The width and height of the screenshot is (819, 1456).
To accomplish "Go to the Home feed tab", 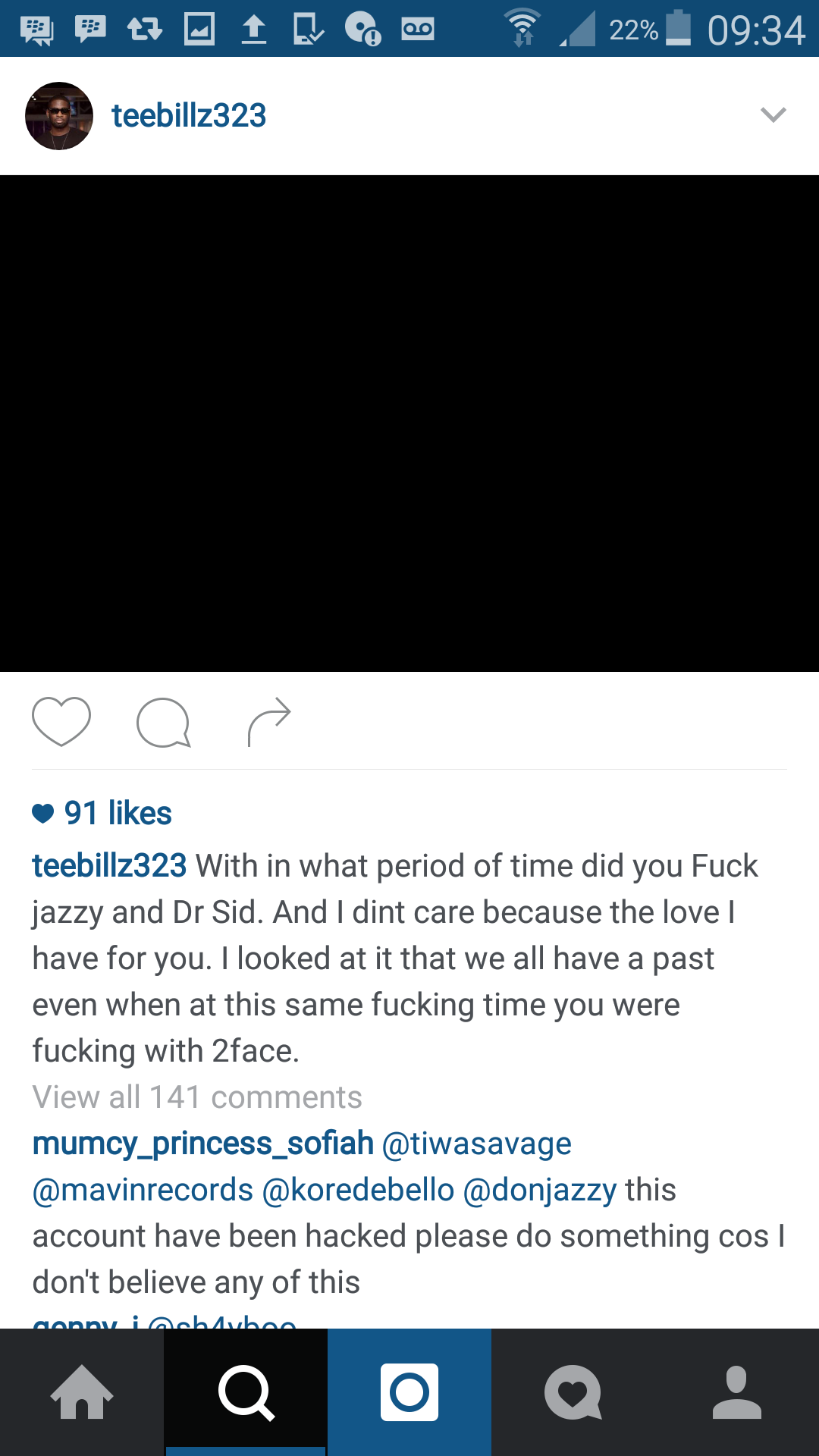I will [x=82, y=1392].
